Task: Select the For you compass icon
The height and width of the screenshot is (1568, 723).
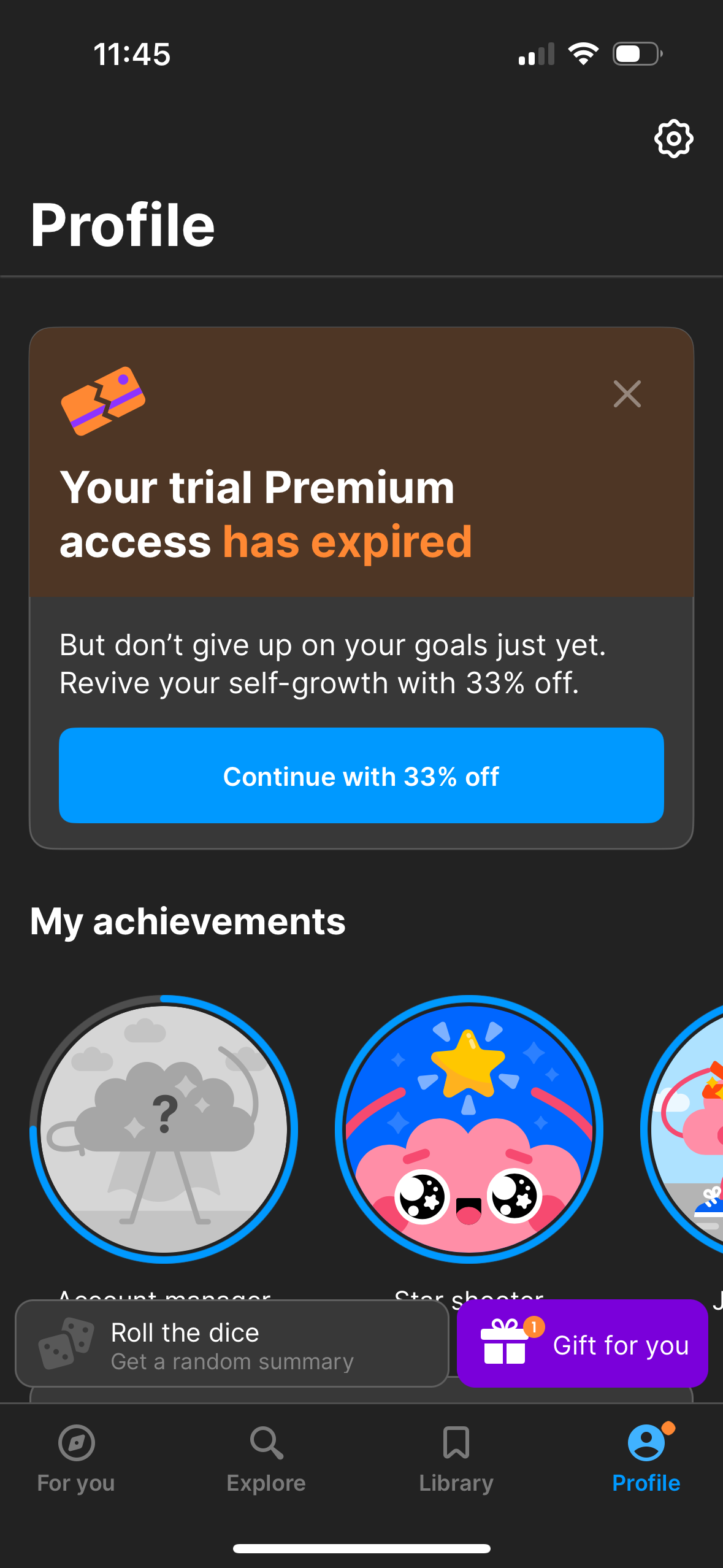Action: 75,1444
